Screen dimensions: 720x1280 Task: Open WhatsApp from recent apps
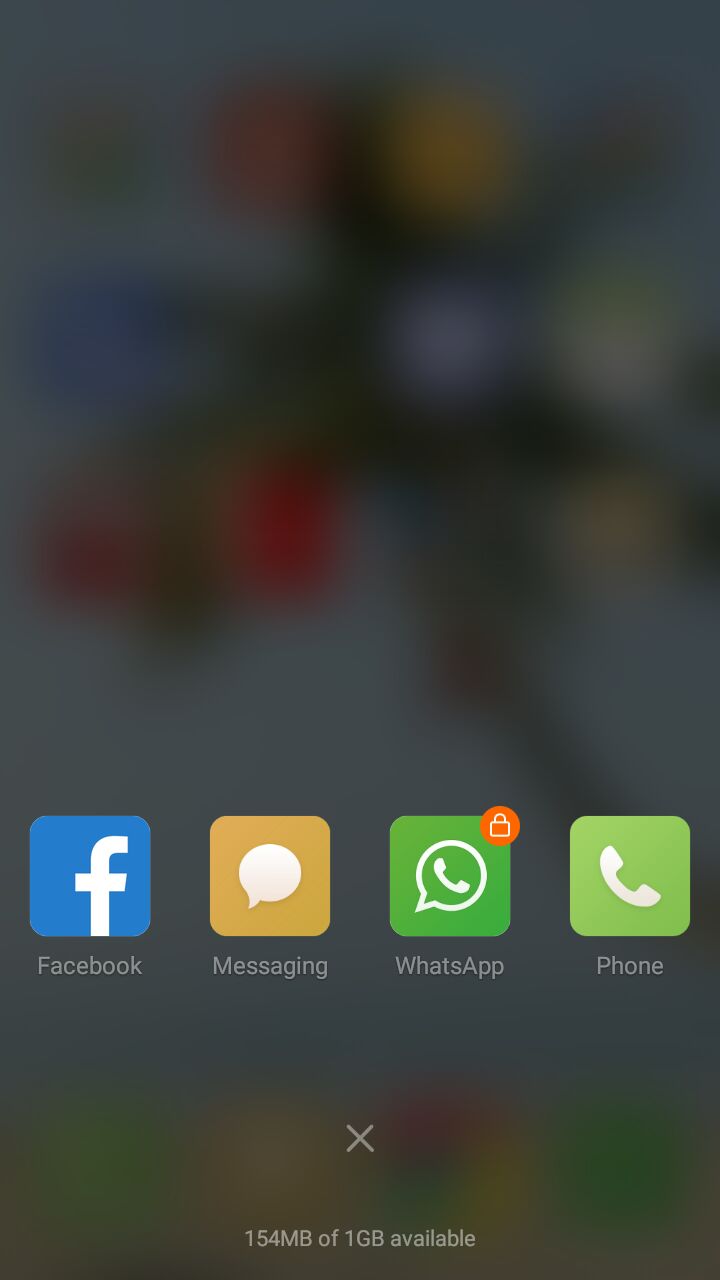tap(450, 878)
